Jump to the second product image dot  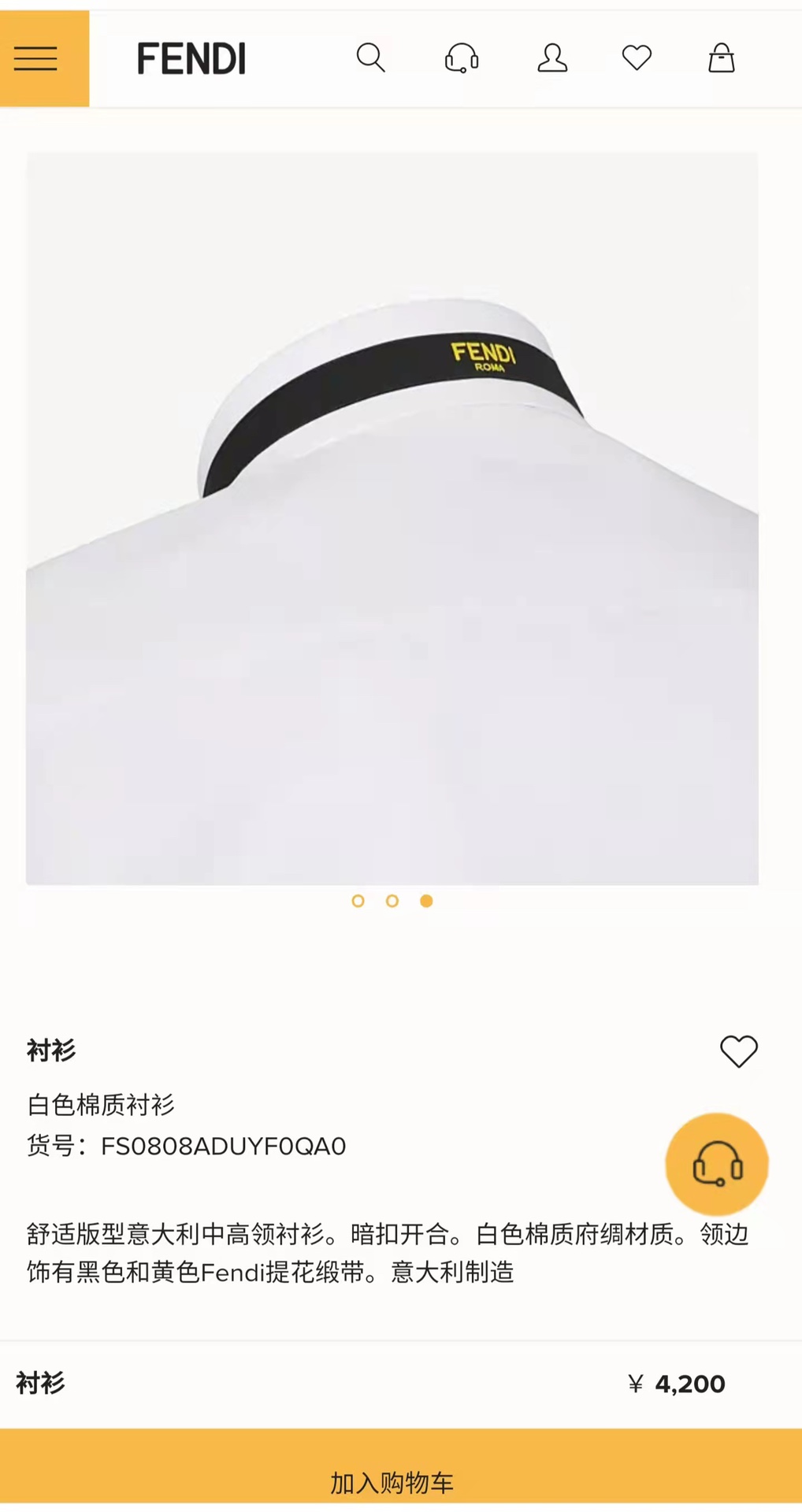click(392, 901)
